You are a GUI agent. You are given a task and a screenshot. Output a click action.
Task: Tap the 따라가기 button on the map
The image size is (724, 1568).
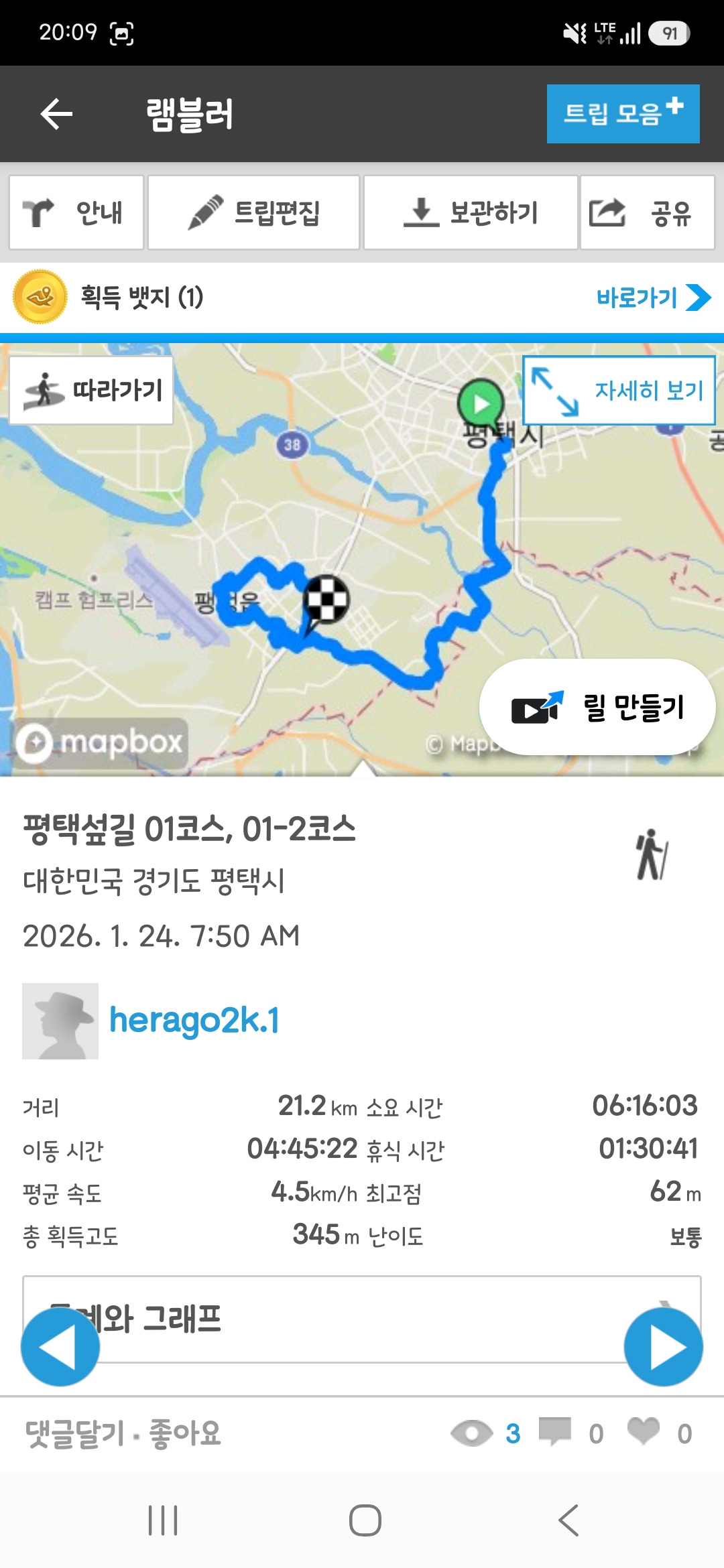[x=91, y=390]
